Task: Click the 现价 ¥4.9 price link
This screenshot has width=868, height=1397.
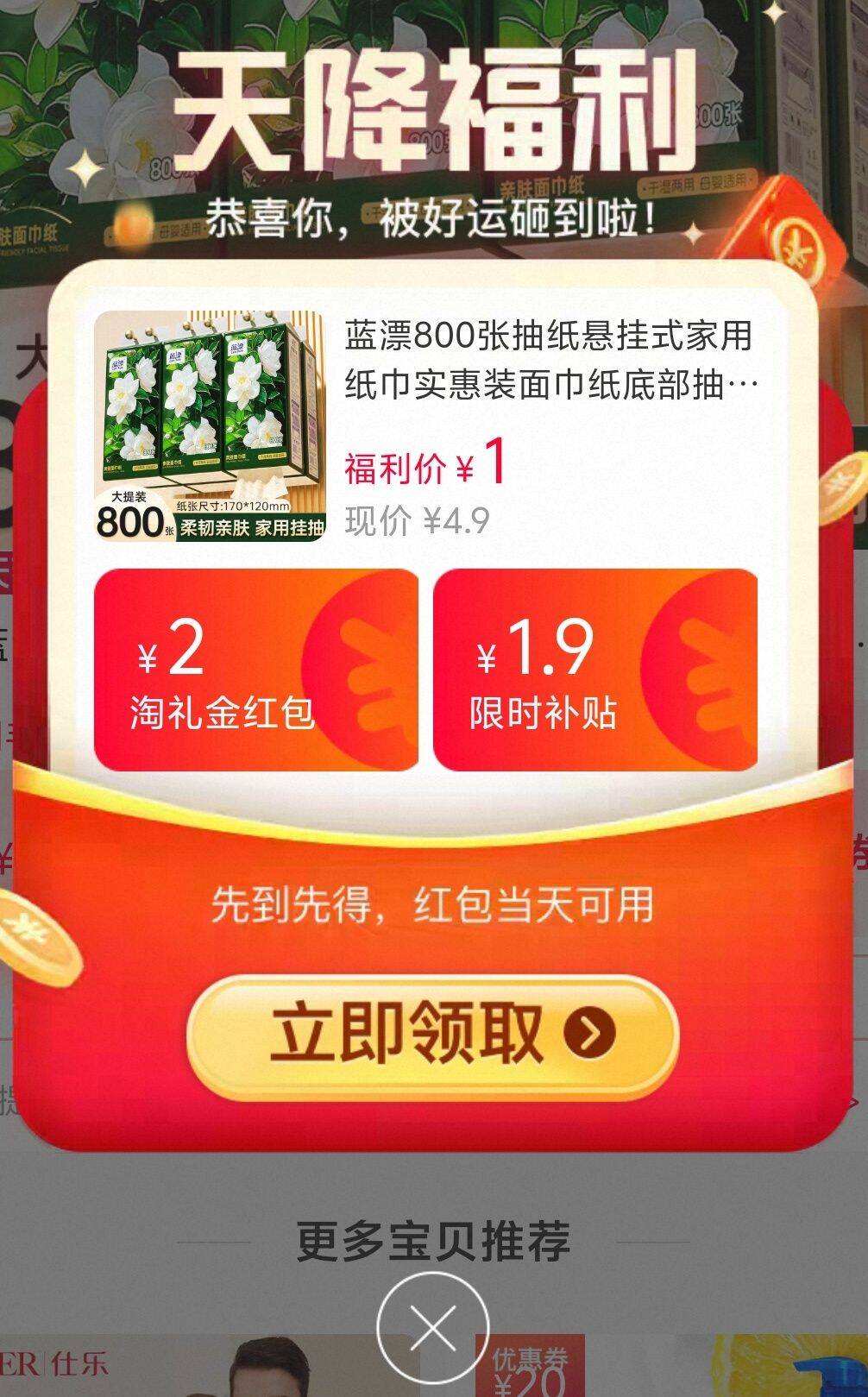Action: 418,518
